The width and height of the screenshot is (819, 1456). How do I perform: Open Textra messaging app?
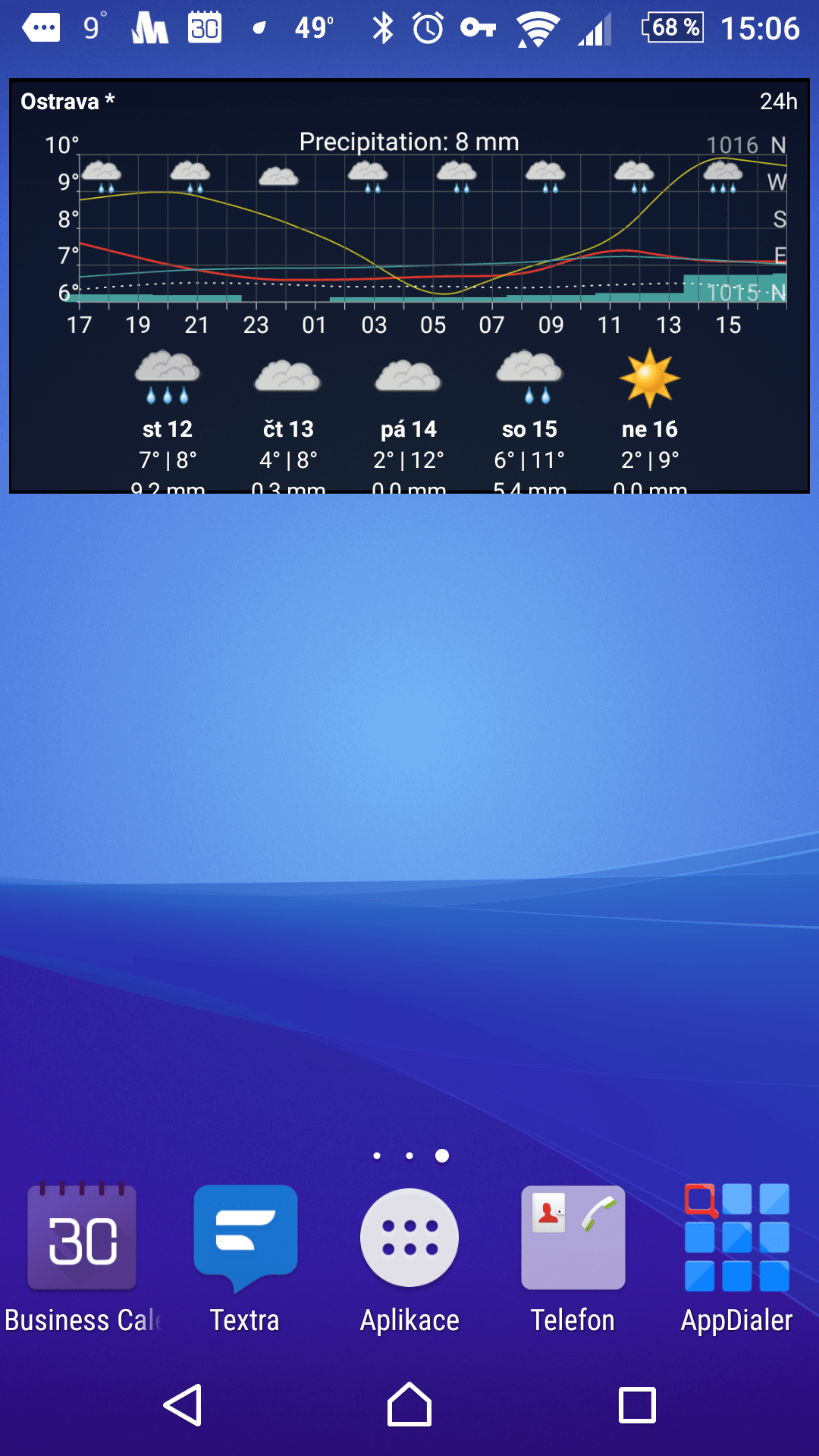coord(245,1259)
